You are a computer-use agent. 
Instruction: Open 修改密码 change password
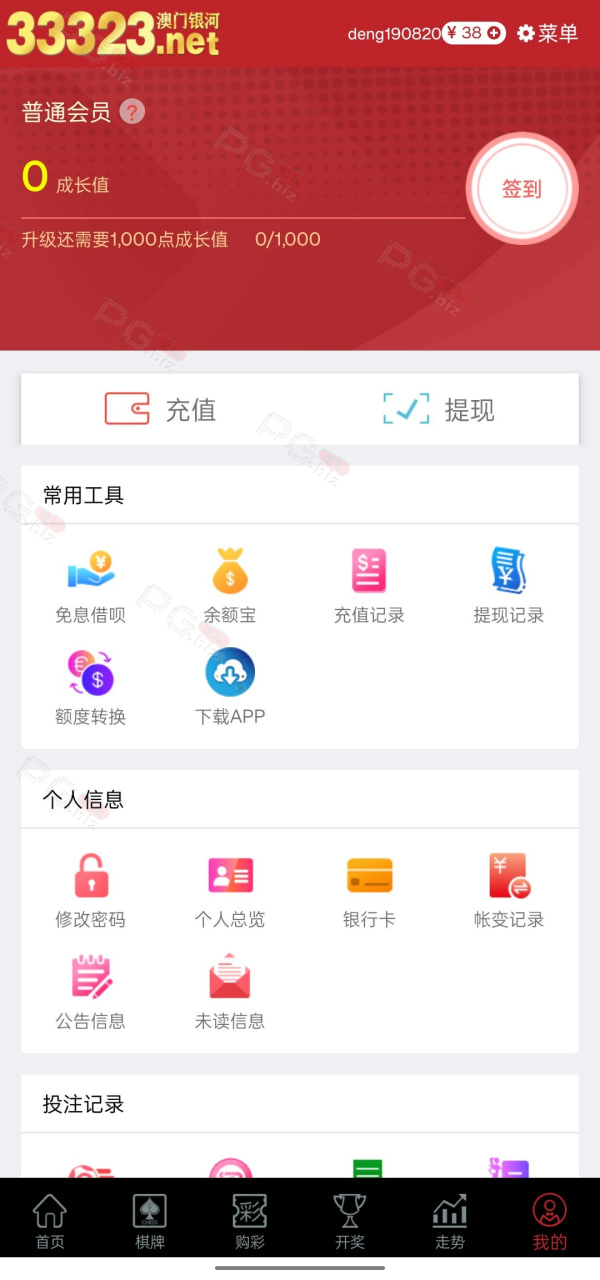coord(91,891)
